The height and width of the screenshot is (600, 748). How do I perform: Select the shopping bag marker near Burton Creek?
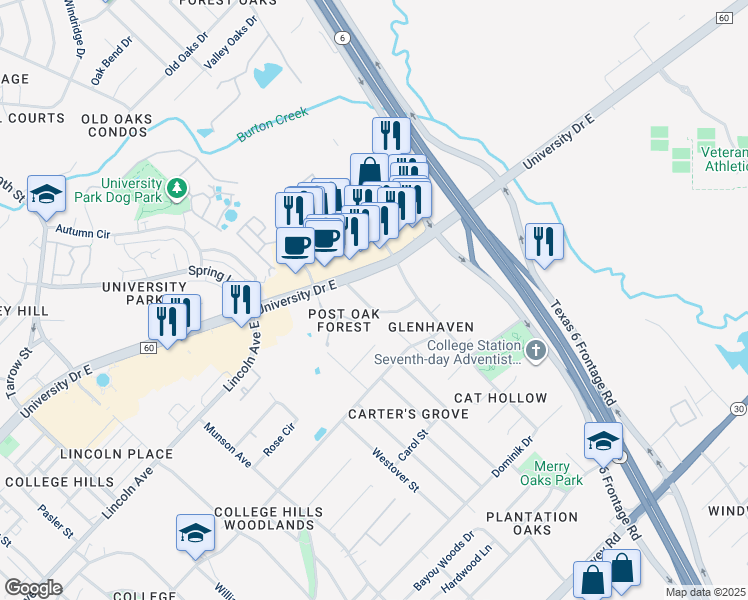click(369, 171)
